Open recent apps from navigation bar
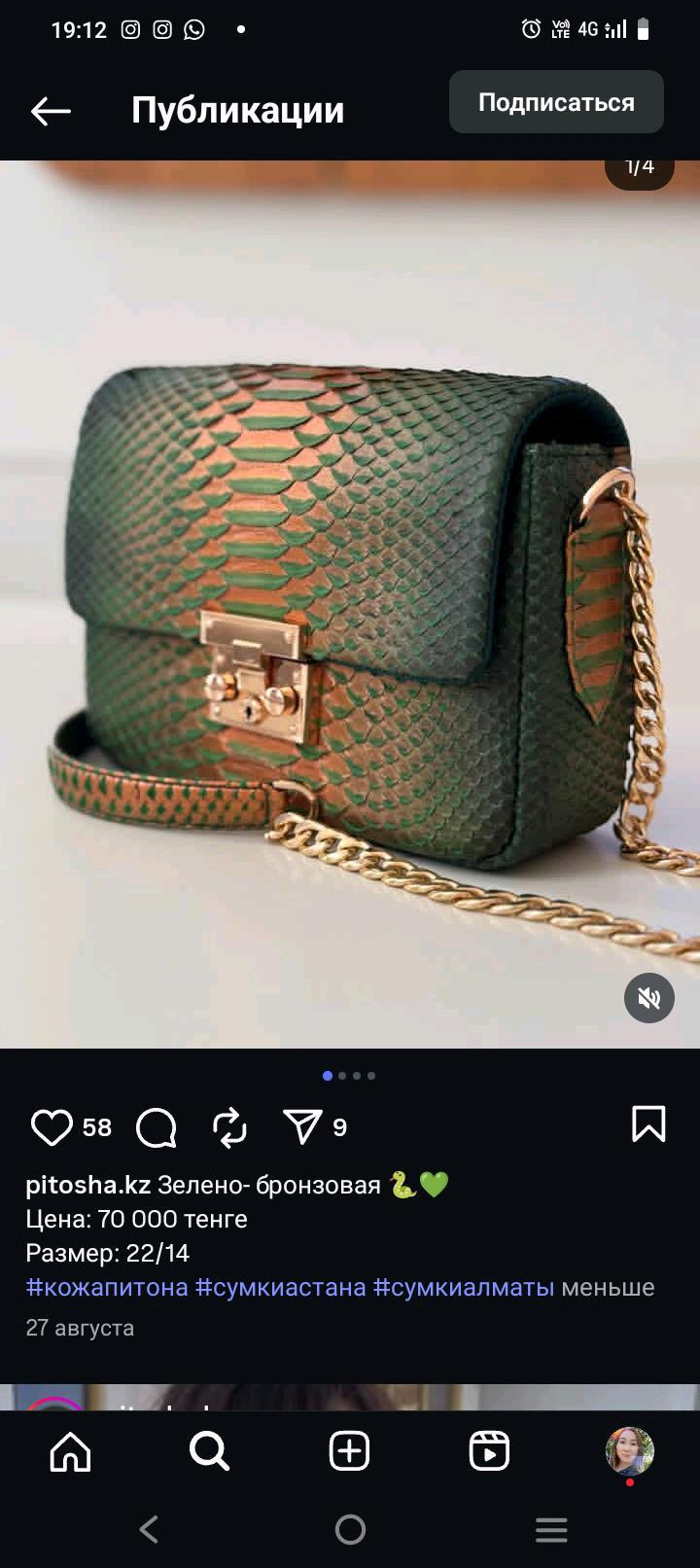 (x=551, y=1530)
